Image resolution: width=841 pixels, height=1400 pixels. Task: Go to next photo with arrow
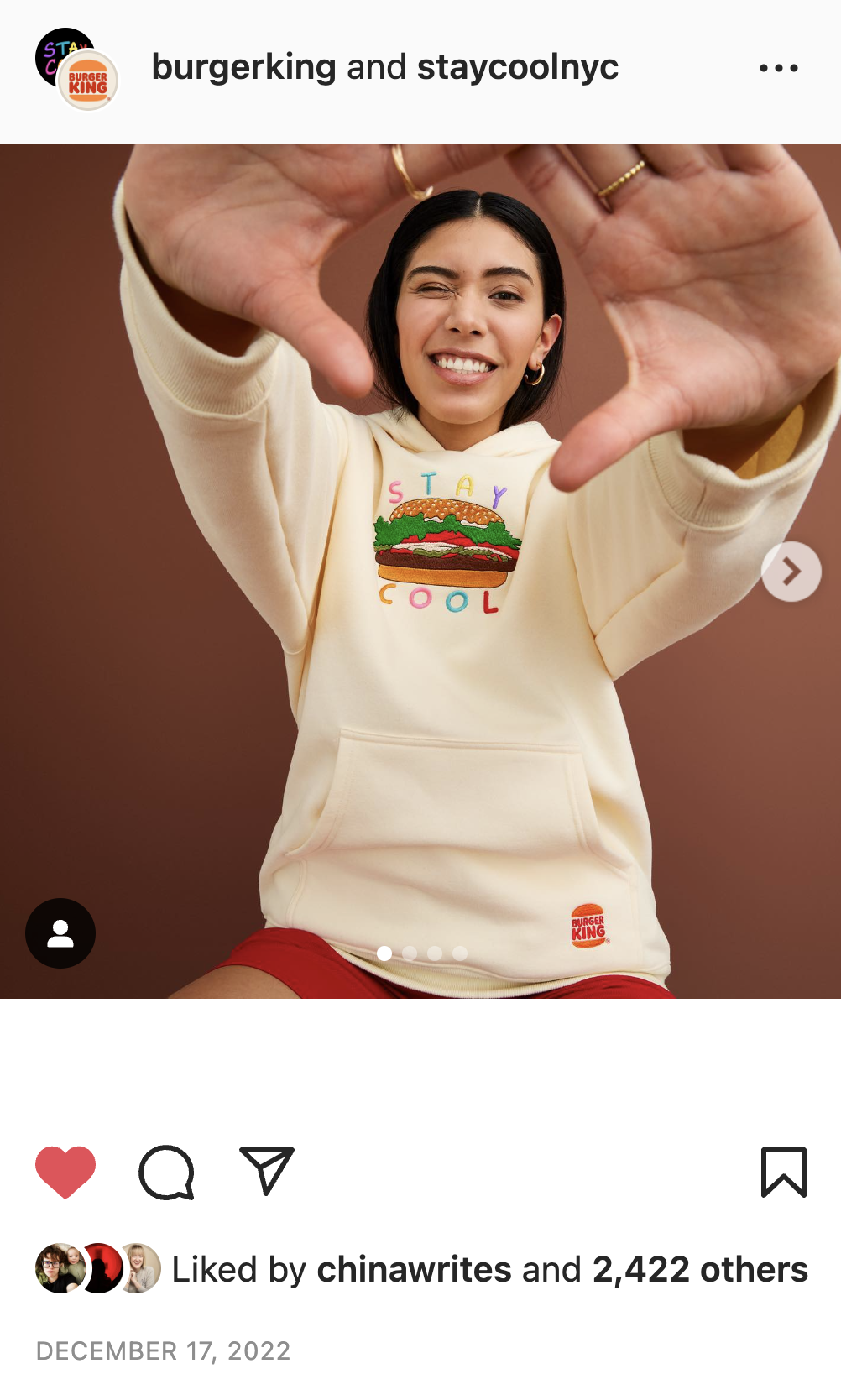pyautogui.click(x=791, y=572)
